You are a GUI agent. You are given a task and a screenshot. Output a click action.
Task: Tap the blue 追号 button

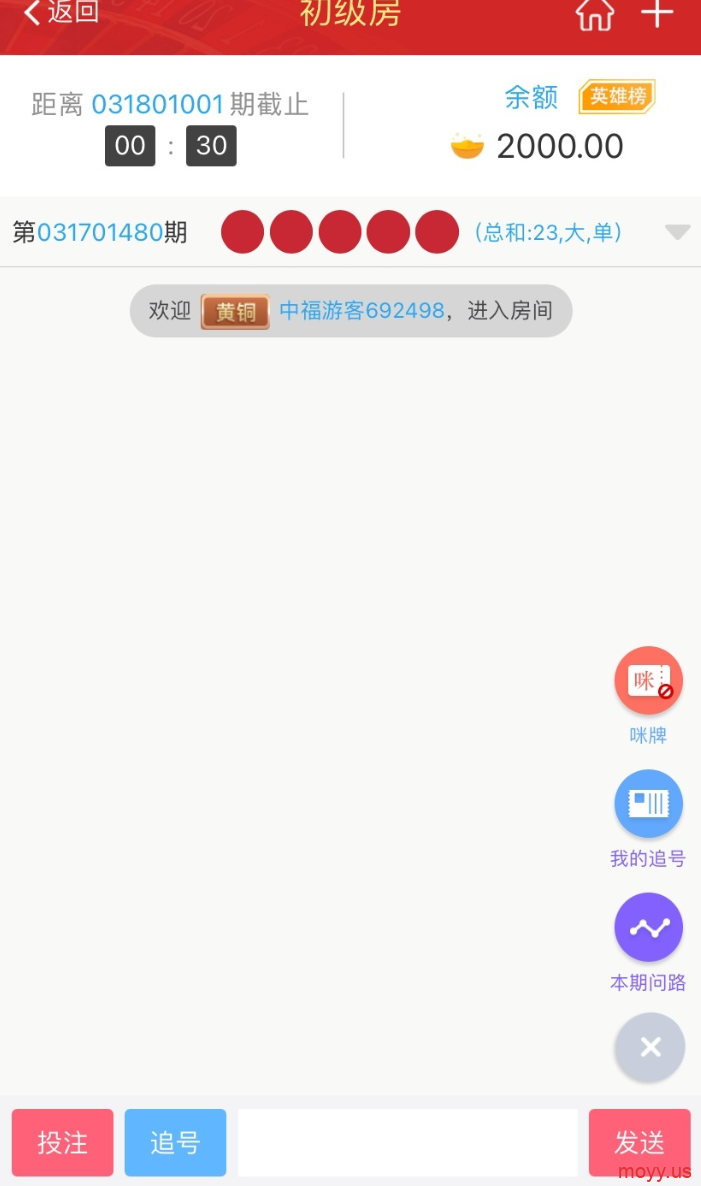pos(175,1142)
